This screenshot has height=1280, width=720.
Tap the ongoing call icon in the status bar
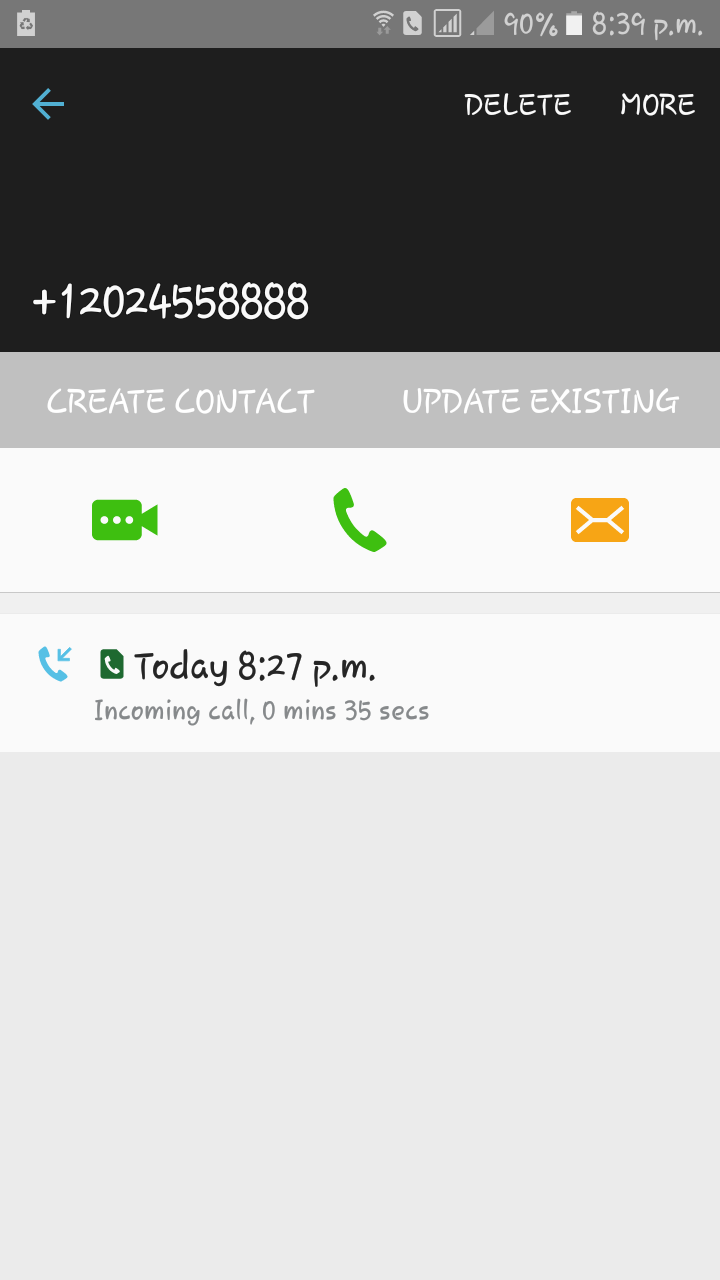tap(413, 22)
